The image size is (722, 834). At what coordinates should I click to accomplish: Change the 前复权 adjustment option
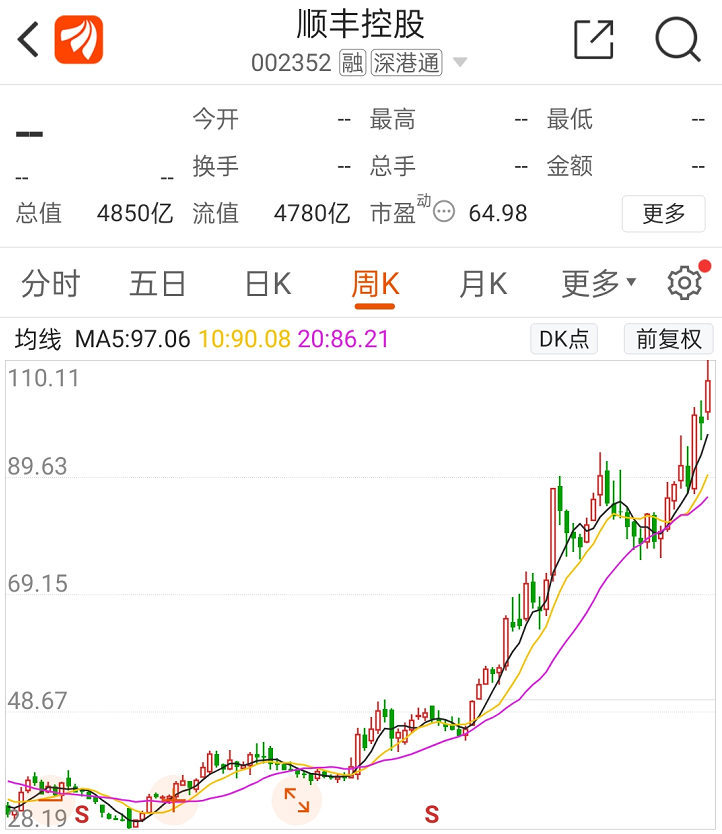coord(668,339)
